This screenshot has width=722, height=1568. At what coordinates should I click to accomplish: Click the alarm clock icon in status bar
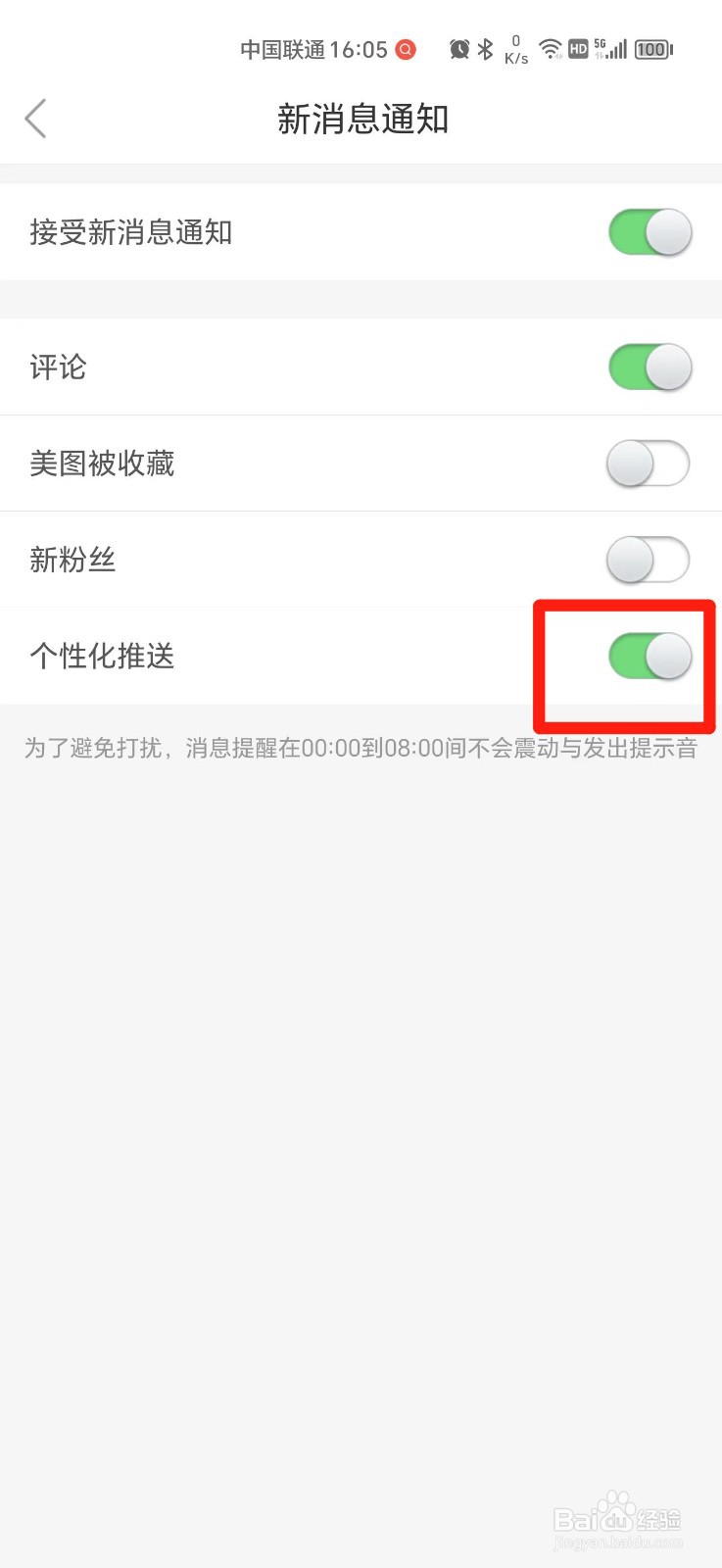tap(459, 49)
